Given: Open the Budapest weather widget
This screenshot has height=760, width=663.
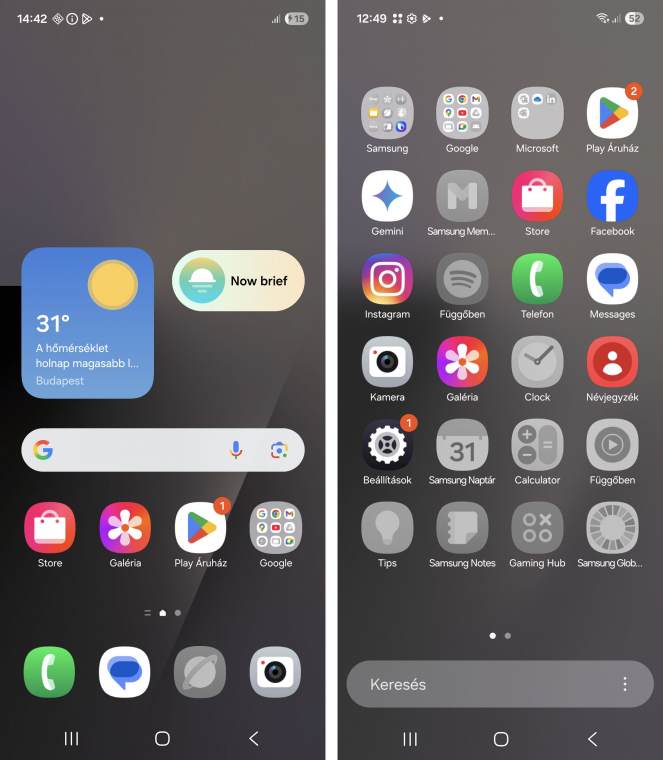Looking at the screenshot, I should (88, 323).
